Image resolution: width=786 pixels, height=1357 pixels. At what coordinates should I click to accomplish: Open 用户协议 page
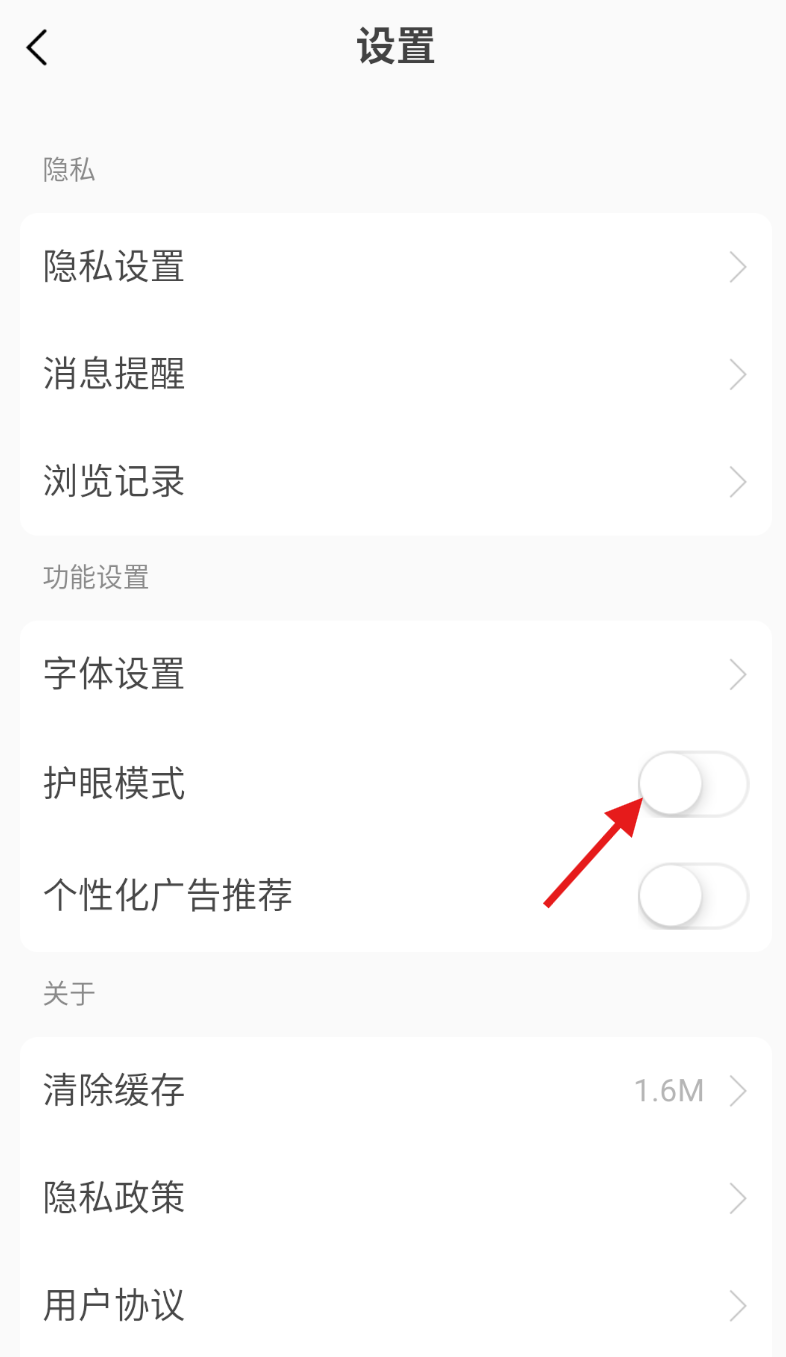pyautogui.click(x=395, y=1305)
